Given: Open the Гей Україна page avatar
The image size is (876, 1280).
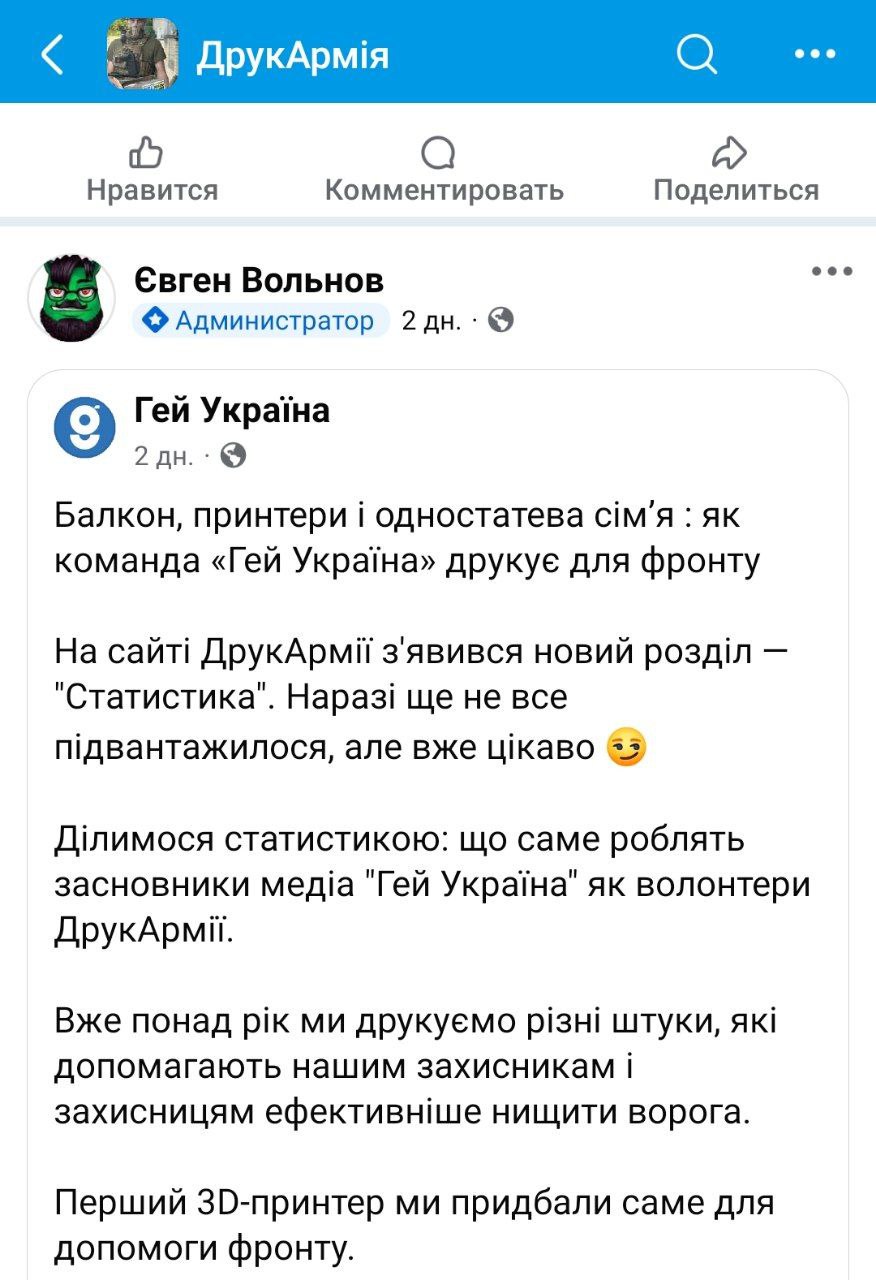Looking at the screenshot, I should tap(85, 425).
